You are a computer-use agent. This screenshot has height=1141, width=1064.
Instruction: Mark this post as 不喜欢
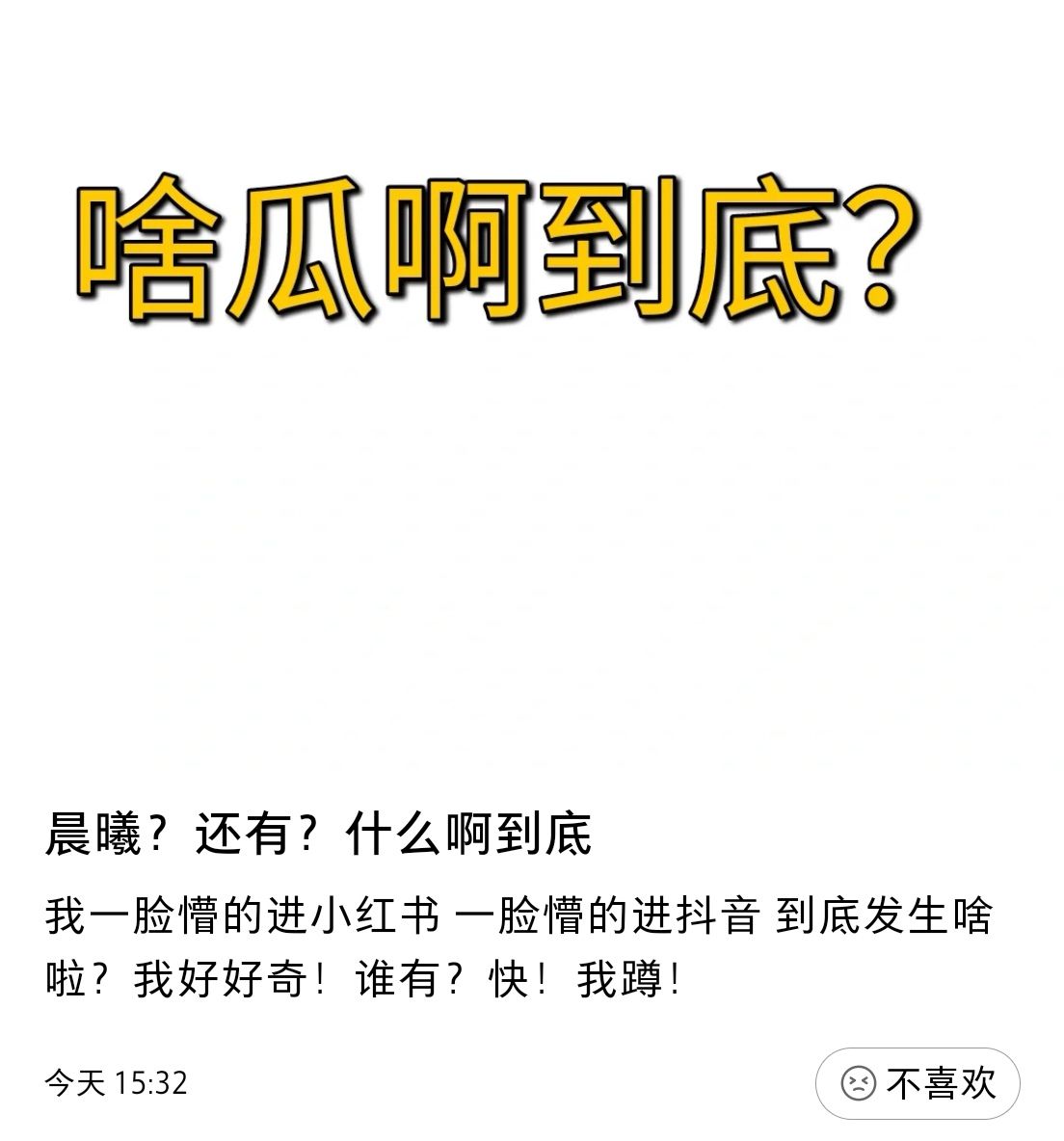click(x=917, y=1083)
